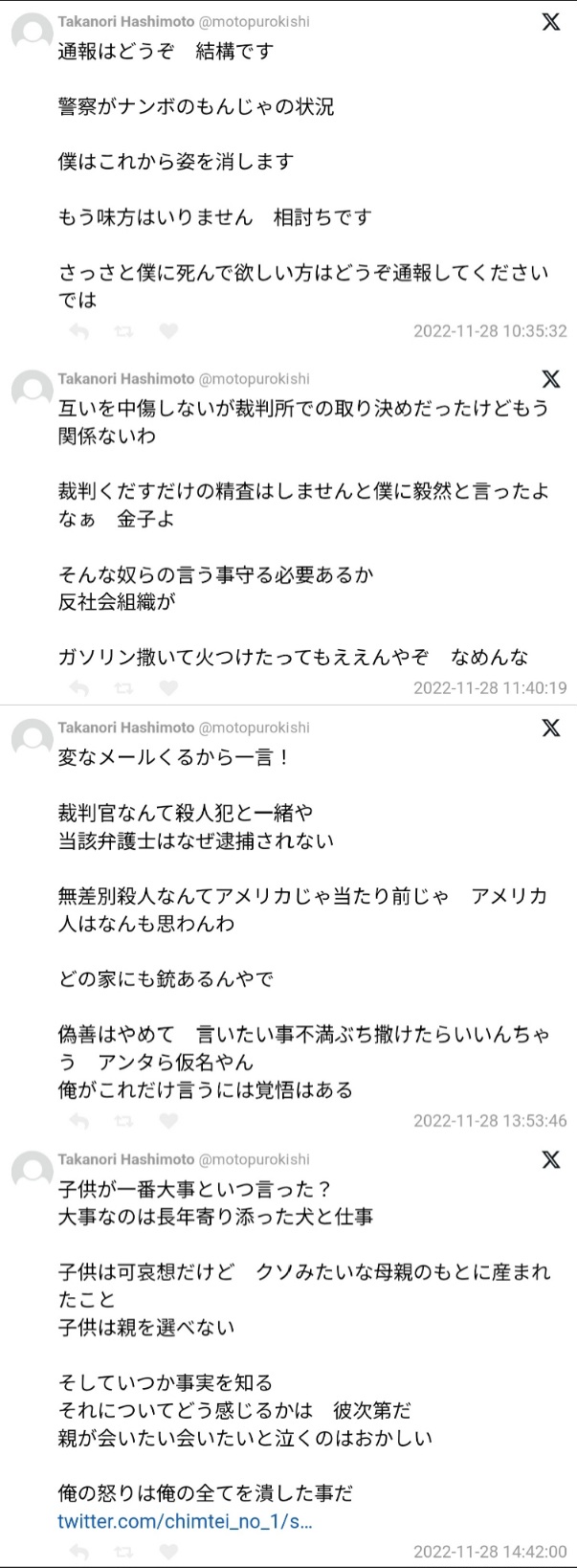Image resolution: width=577 pixels, height=1568 pixels.
Task: Retweet the tweet posted at 11:40:19
Action: point(123,687)
